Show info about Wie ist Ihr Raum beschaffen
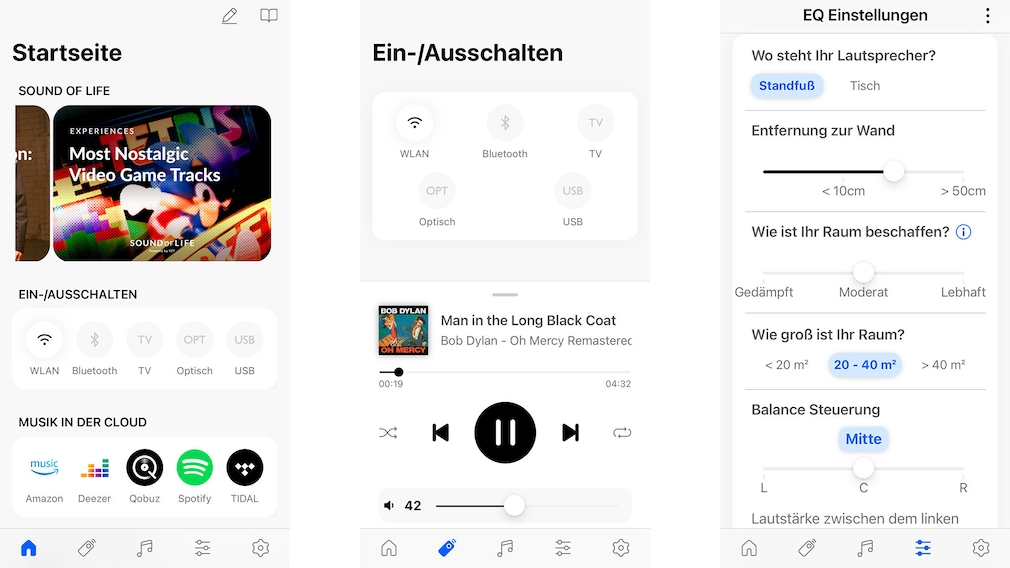This screenshot has height=568, width=1010. 964,232
